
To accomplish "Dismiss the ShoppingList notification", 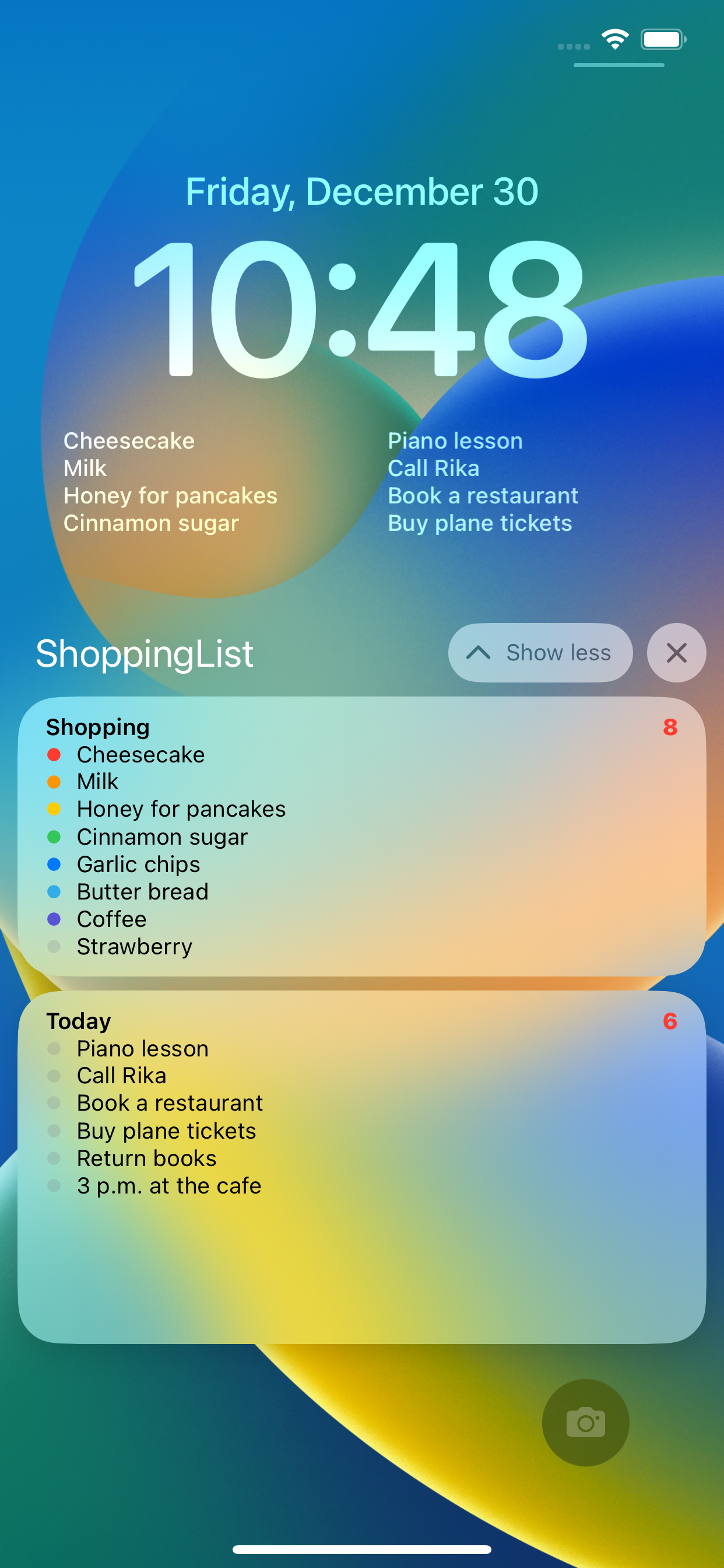I will coord(676,652).
